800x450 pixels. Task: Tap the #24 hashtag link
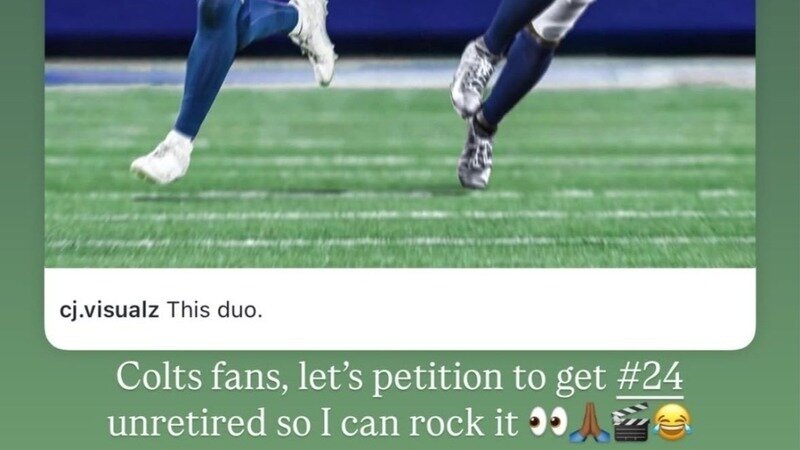pyautogui.click(x=649, y=379)
